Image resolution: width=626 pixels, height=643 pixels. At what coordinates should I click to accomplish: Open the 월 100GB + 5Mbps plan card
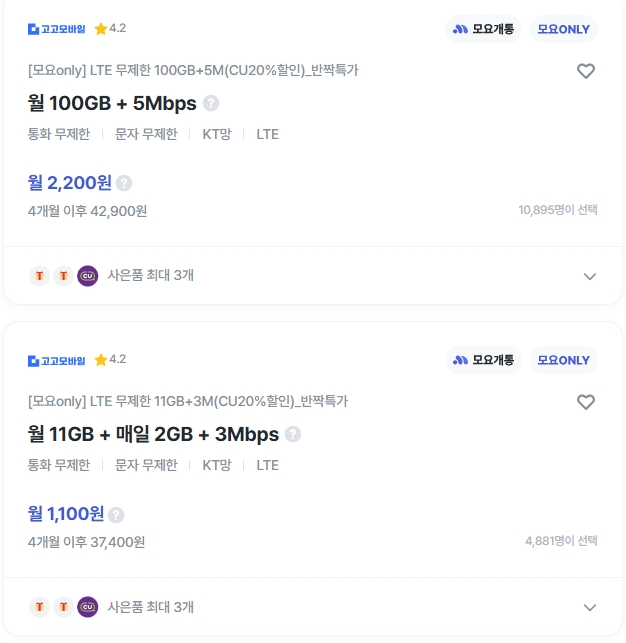click(112, 103)
